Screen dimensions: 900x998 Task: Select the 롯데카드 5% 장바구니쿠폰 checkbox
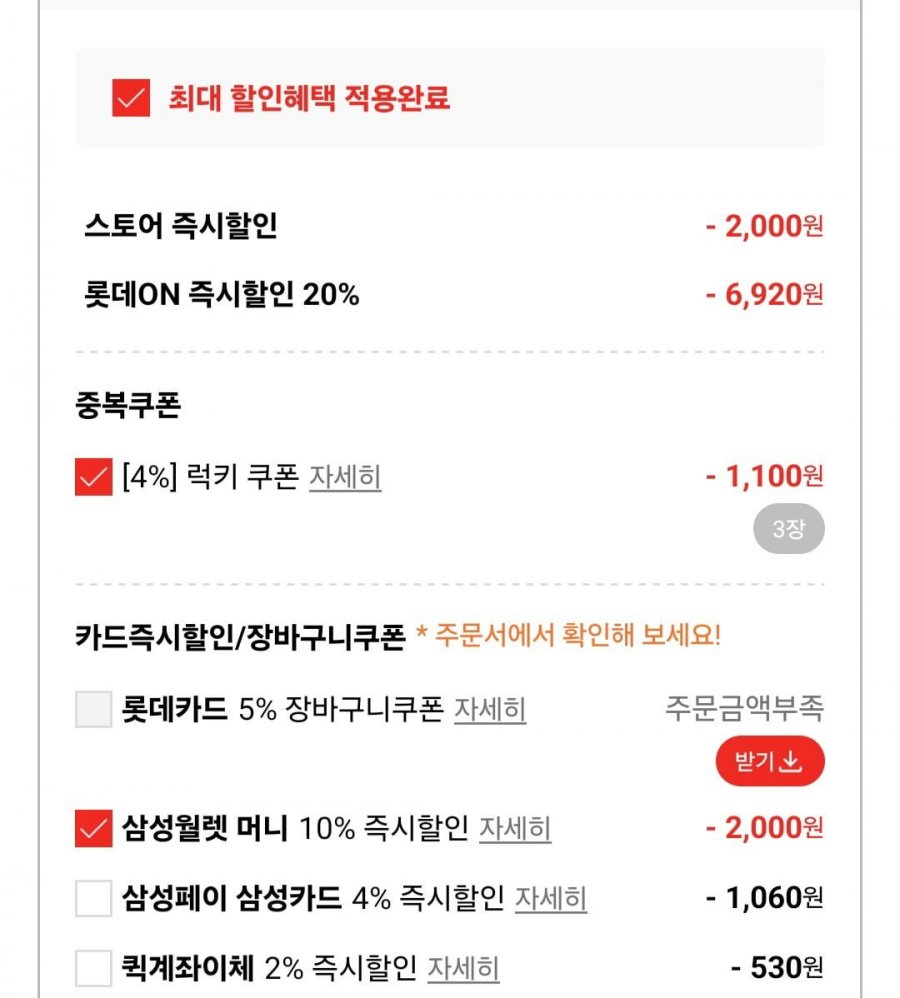(x=93, y=710)
